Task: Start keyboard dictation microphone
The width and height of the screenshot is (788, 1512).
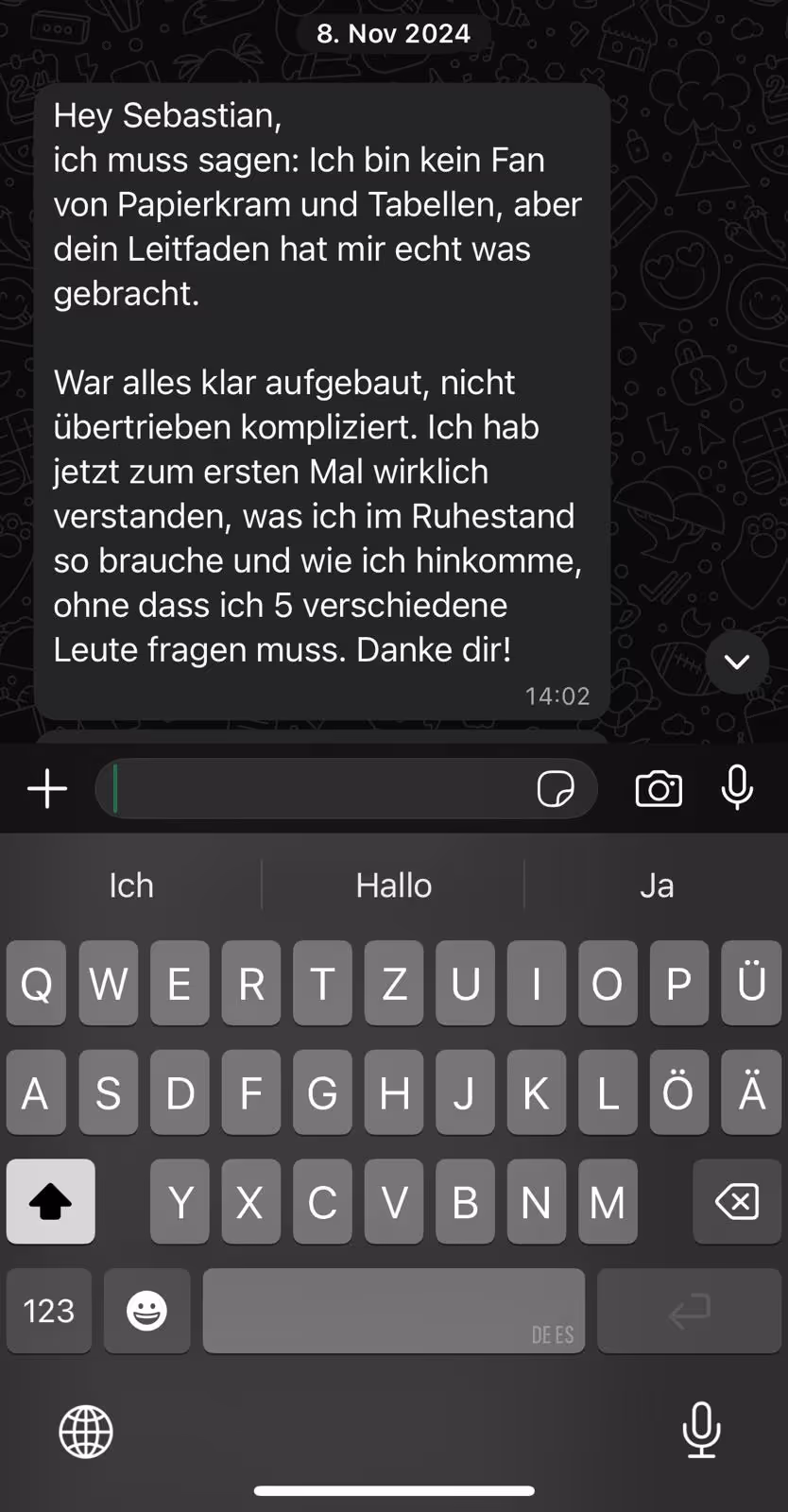Action: tap(701, 1430)
